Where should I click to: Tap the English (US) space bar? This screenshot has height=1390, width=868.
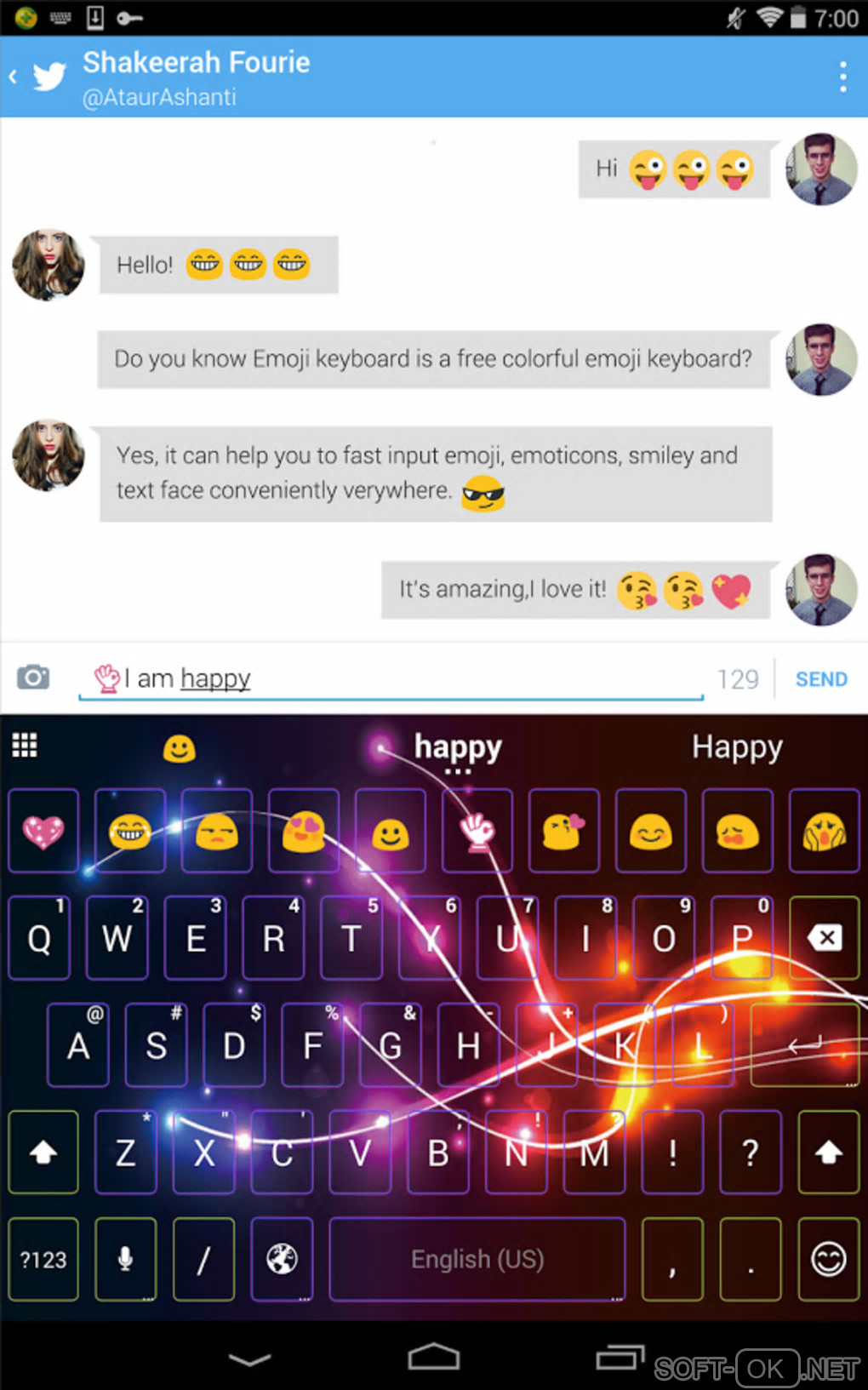click(477, 1260)
